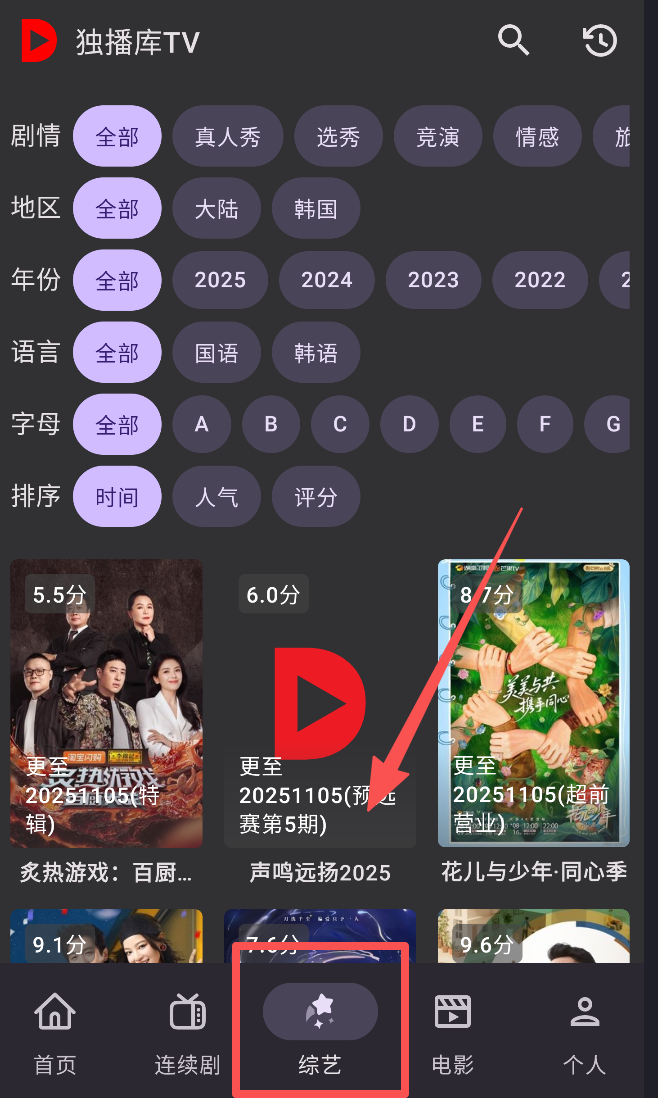This screenshot has width=658, height=1098.
Task: Select the 情感 genre chip
Action: point(537,136)
